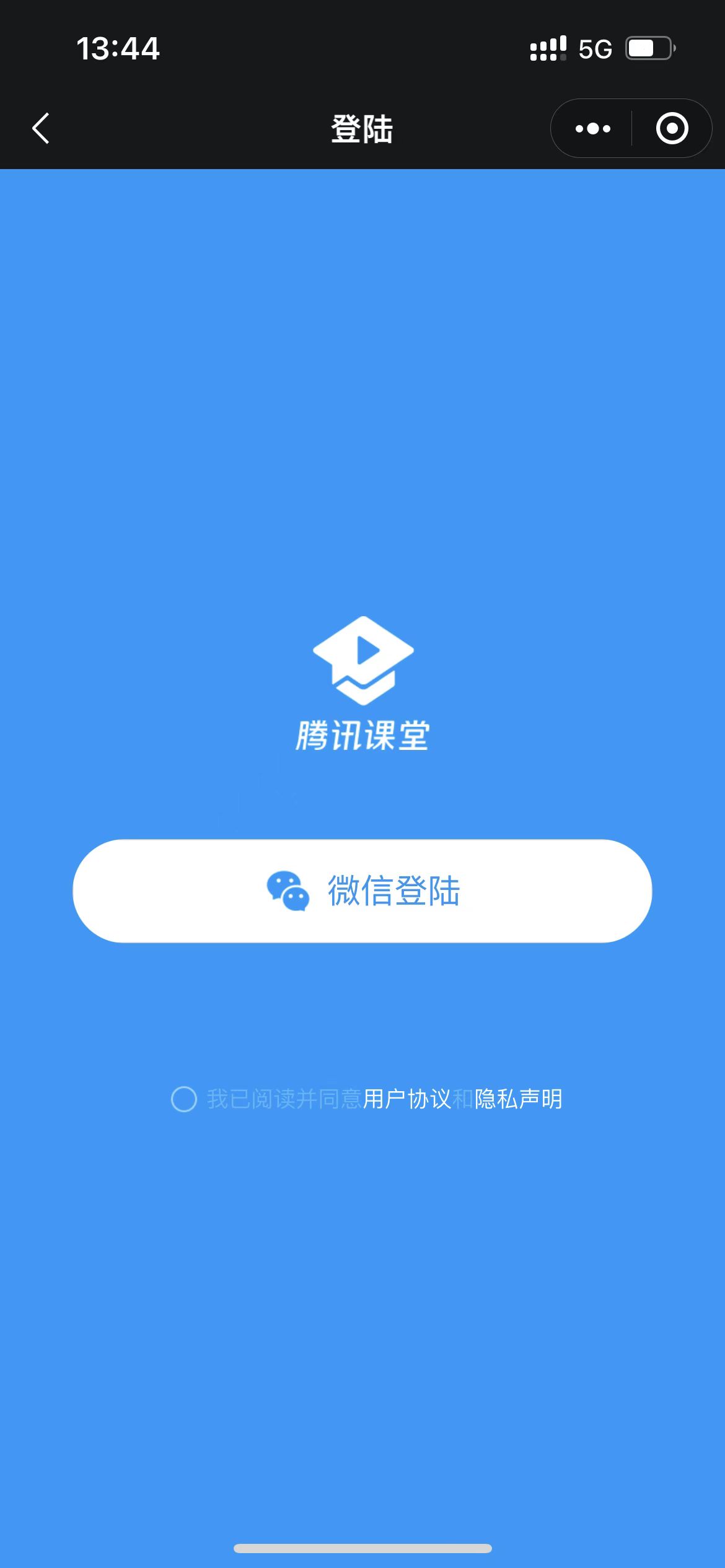Viewport: 725px width, 1568px height.
Task: Open the mini program more options menu
Action: point(592,129)
